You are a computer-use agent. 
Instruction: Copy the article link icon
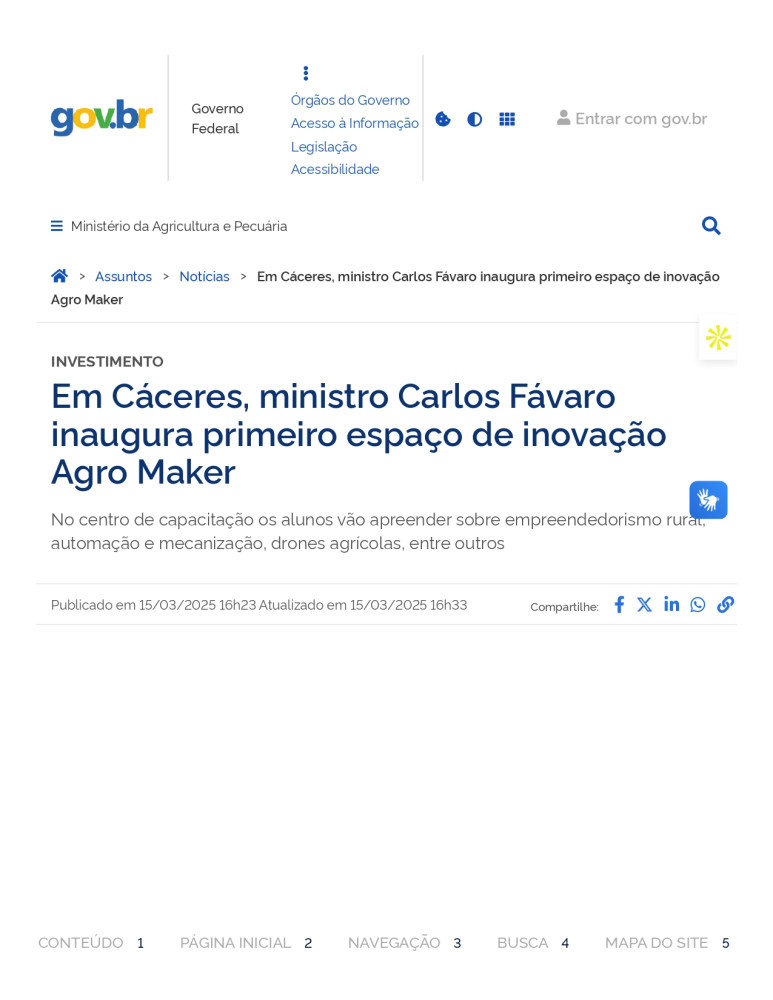tap(724, 604)
